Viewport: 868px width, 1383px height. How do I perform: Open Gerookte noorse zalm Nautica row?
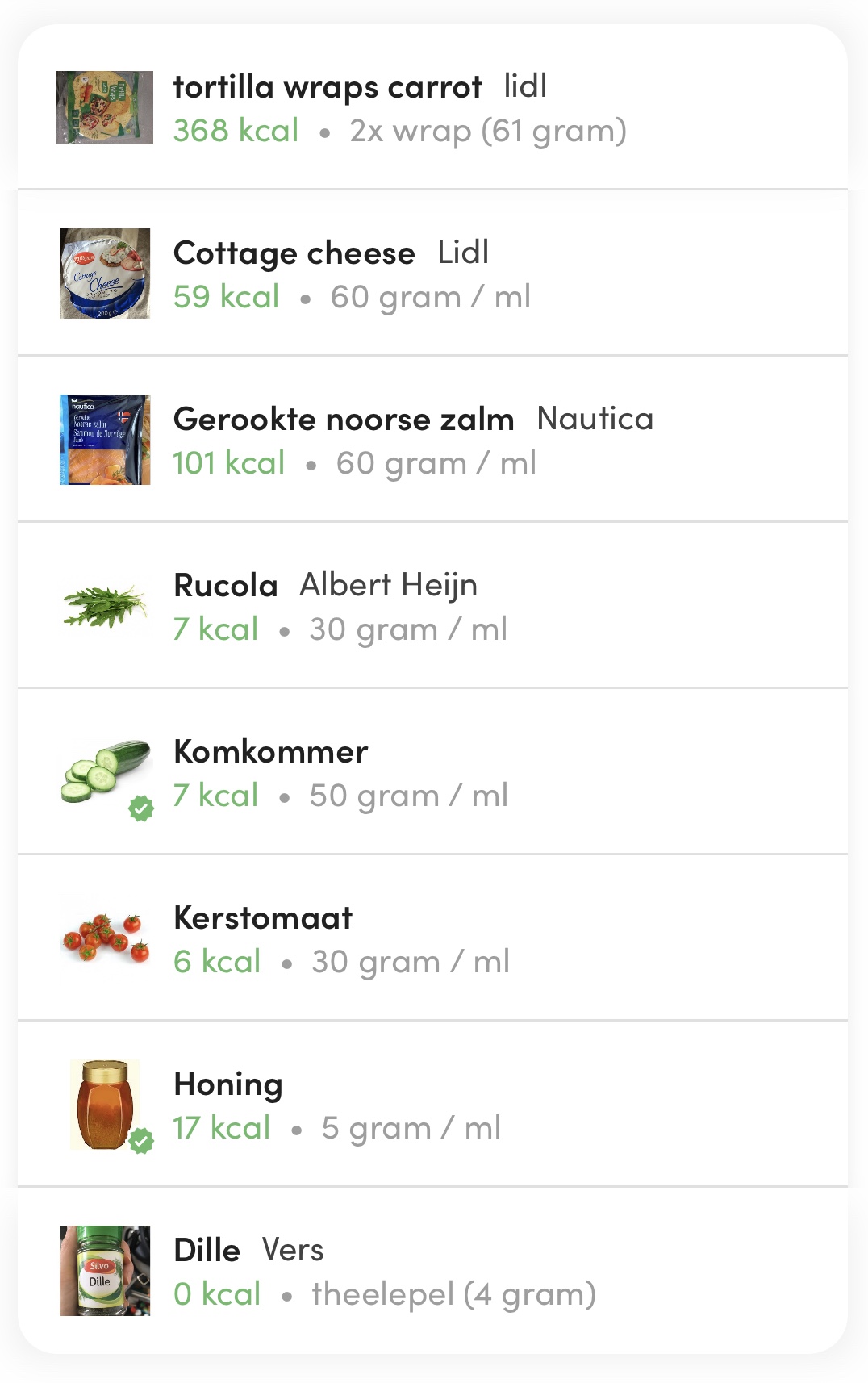[432, 441]
